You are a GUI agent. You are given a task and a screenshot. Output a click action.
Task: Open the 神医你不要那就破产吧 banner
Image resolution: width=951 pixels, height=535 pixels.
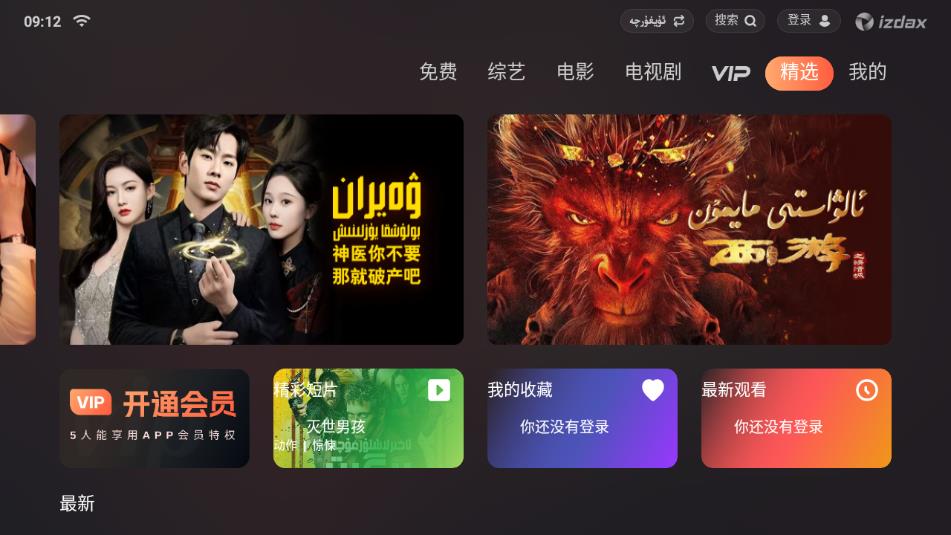(x=261, y=229)
